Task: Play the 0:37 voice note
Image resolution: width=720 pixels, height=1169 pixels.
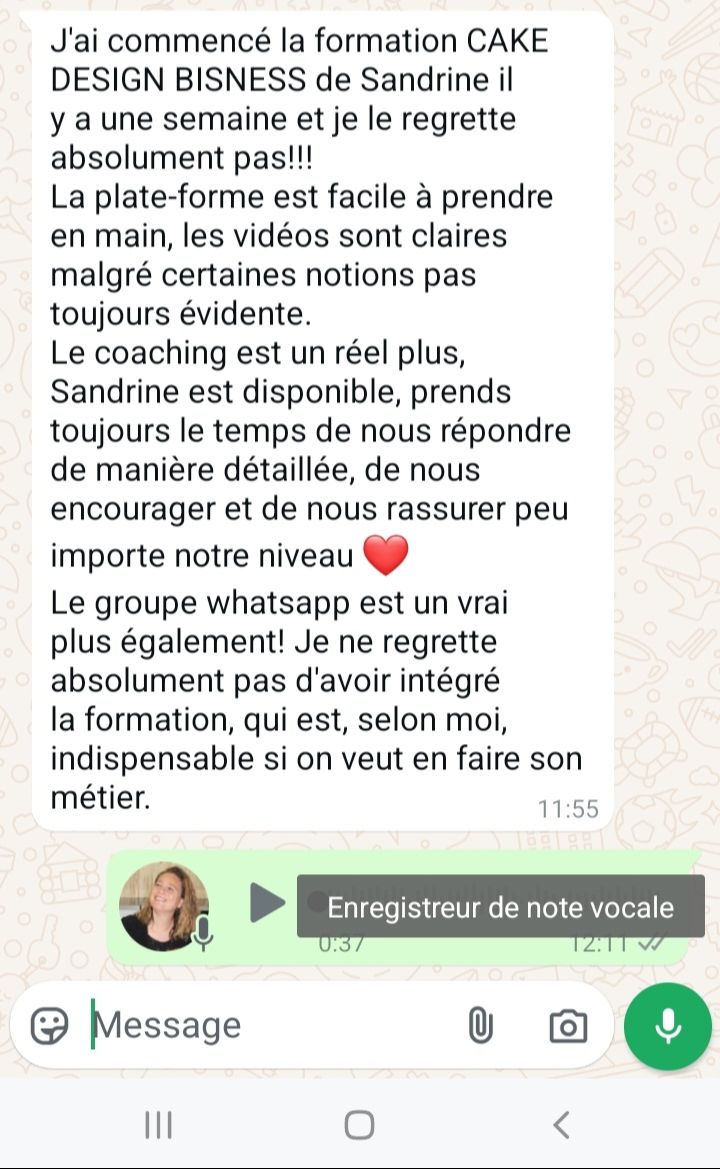Action: (267, 902)
